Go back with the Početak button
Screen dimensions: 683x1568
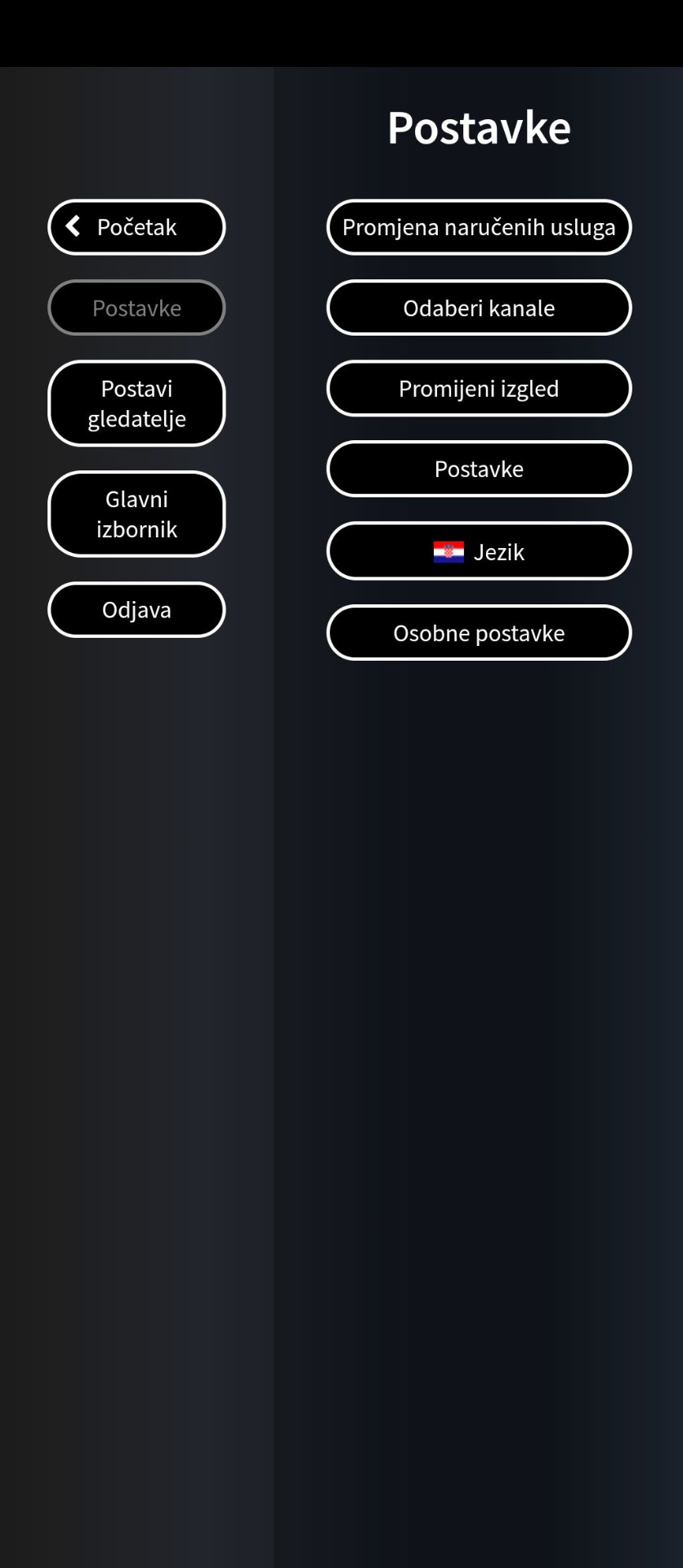pyautogui.click(x=136, y=227)
